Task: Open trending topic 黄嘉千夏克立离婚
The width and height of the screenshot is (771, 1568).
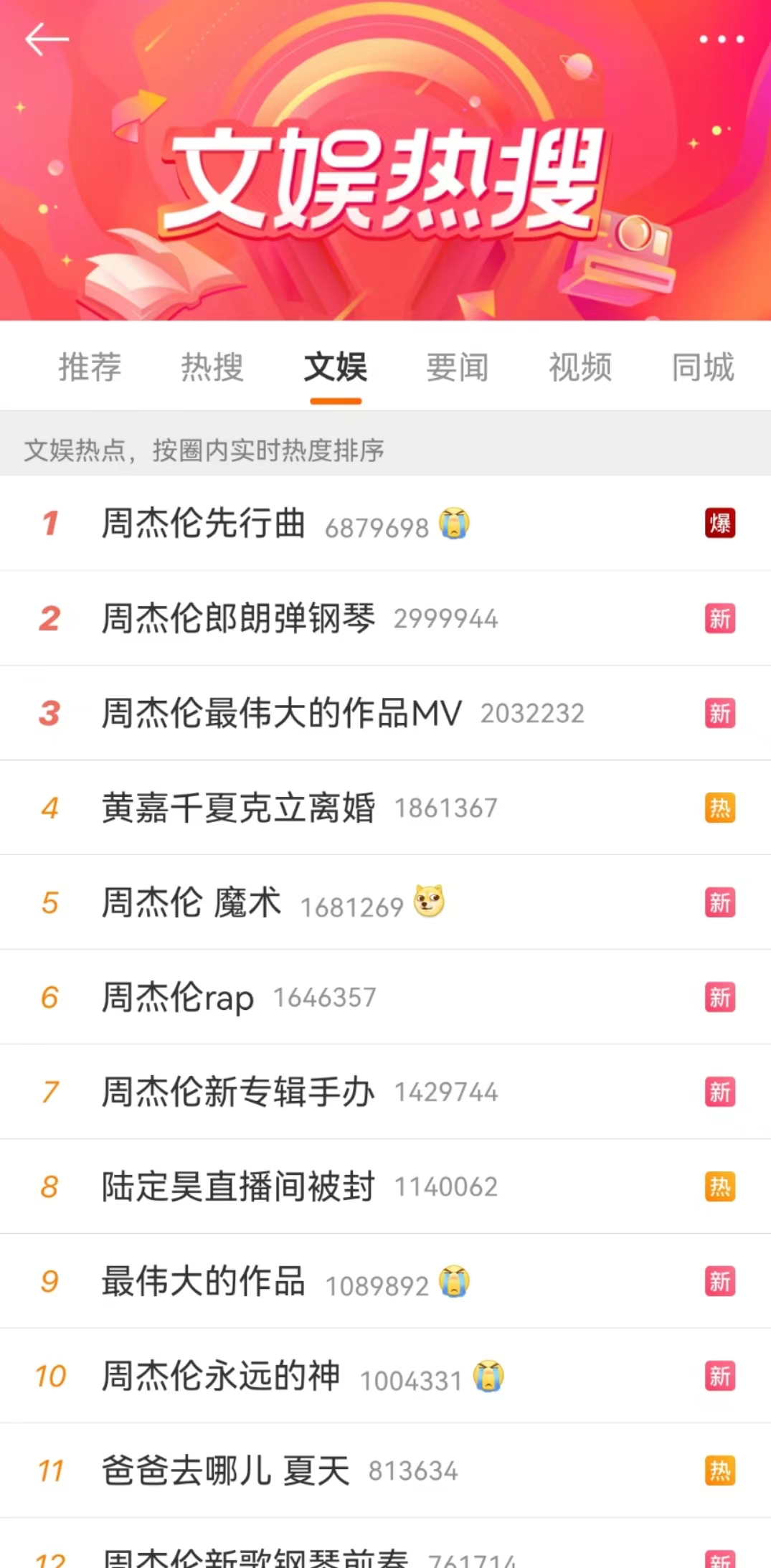Action: point(238,808)
